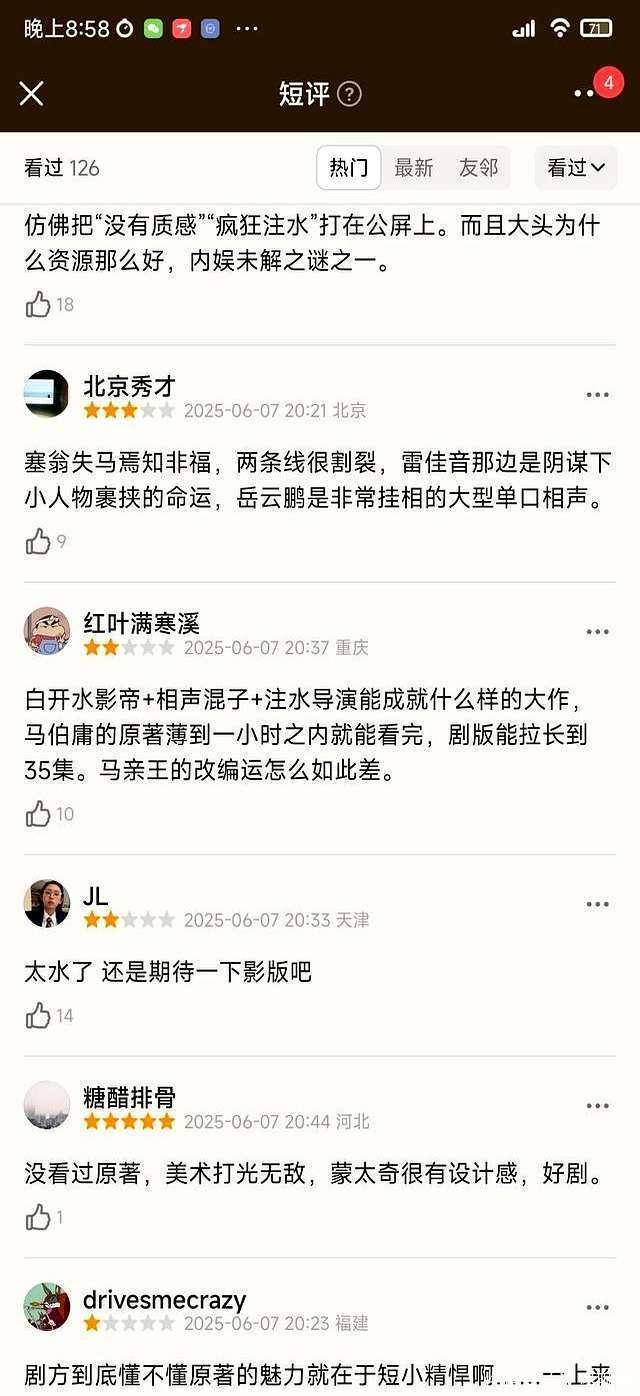The height and width of the screenshot is (1396, 640).
Task: Expand the 看过 filter dropdown
Action: coord(576,168)
